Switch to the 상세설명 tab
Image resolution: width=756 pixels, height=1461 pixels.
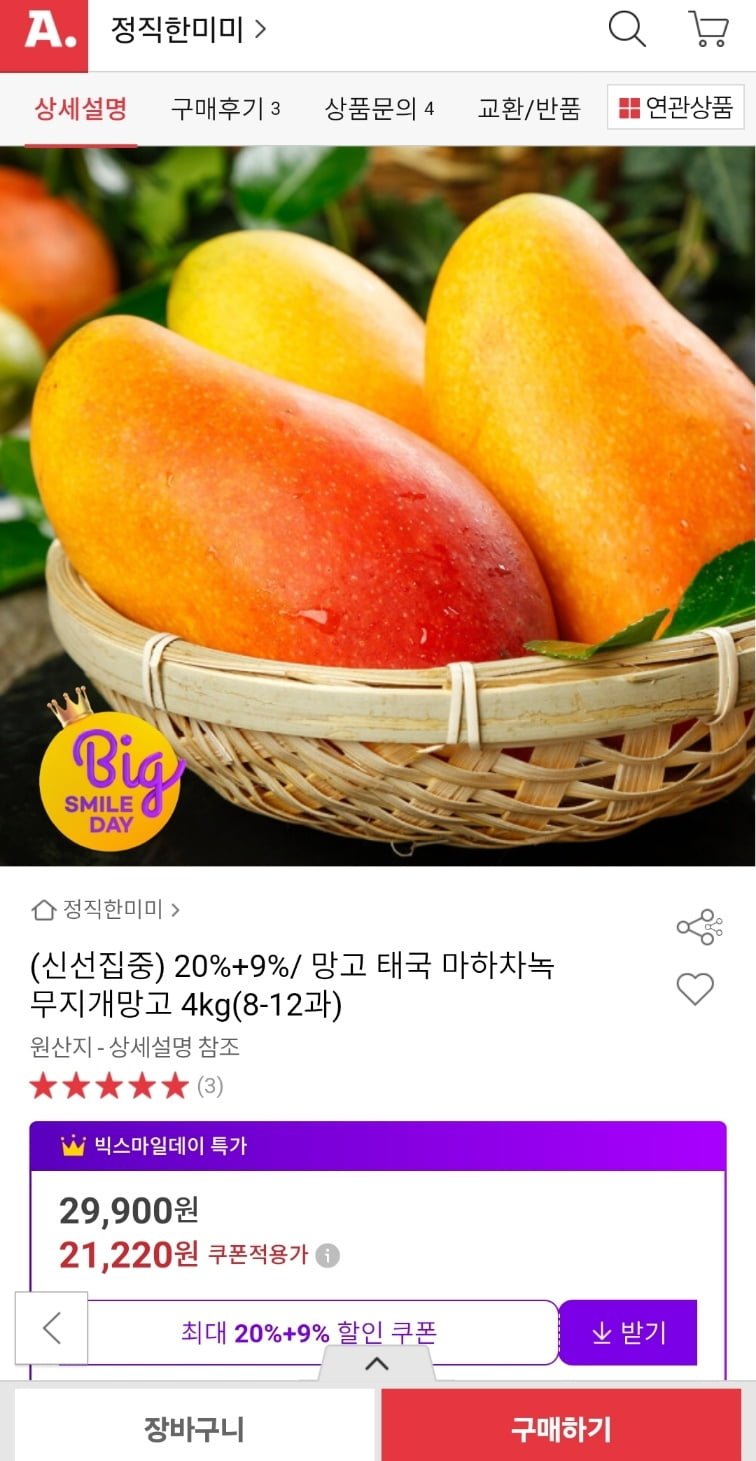tap(81, 108)
